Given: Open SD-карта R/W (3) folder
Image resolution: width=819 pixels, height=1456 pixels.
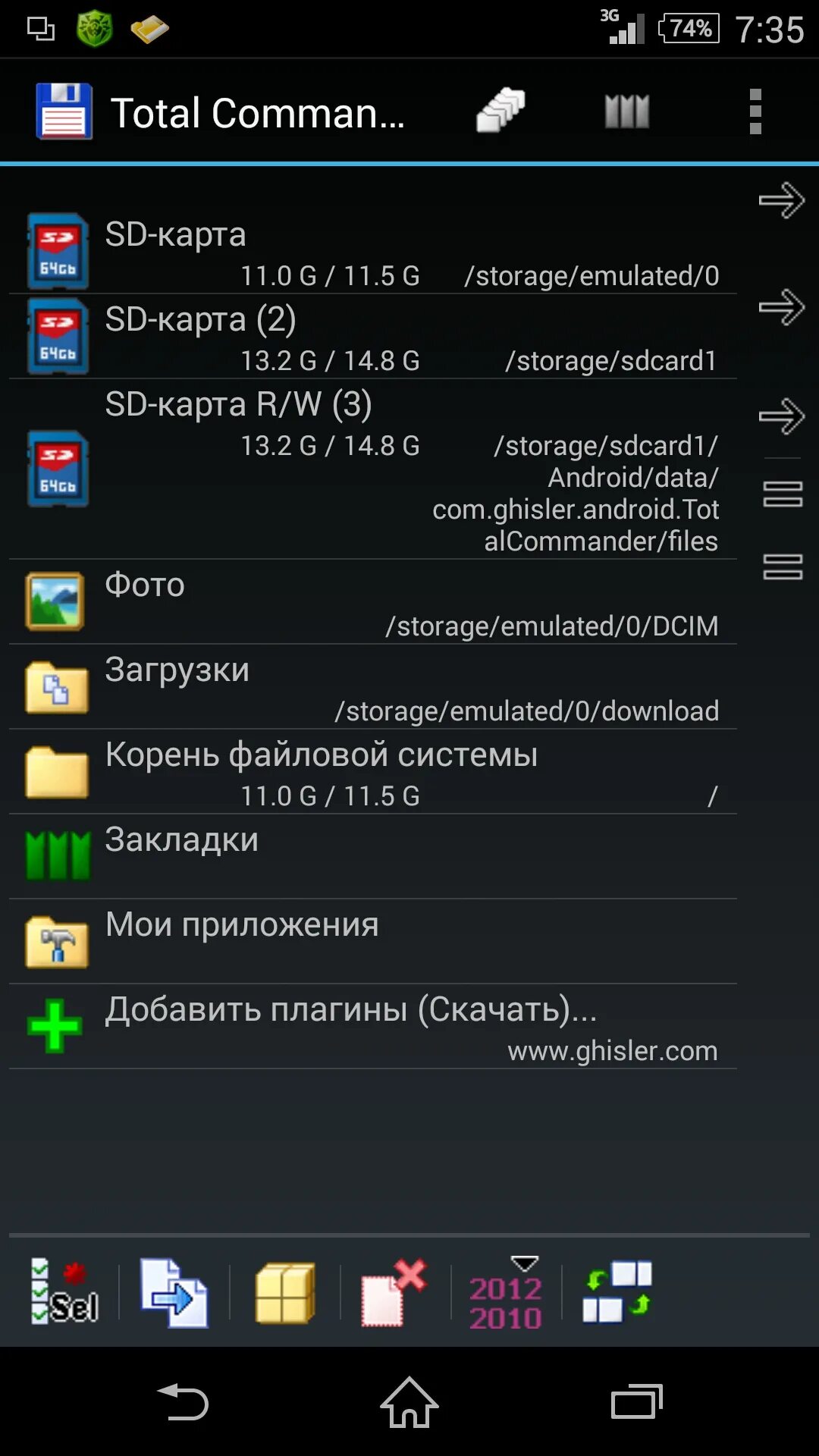Looking at the screenshot, I should 372,469.
